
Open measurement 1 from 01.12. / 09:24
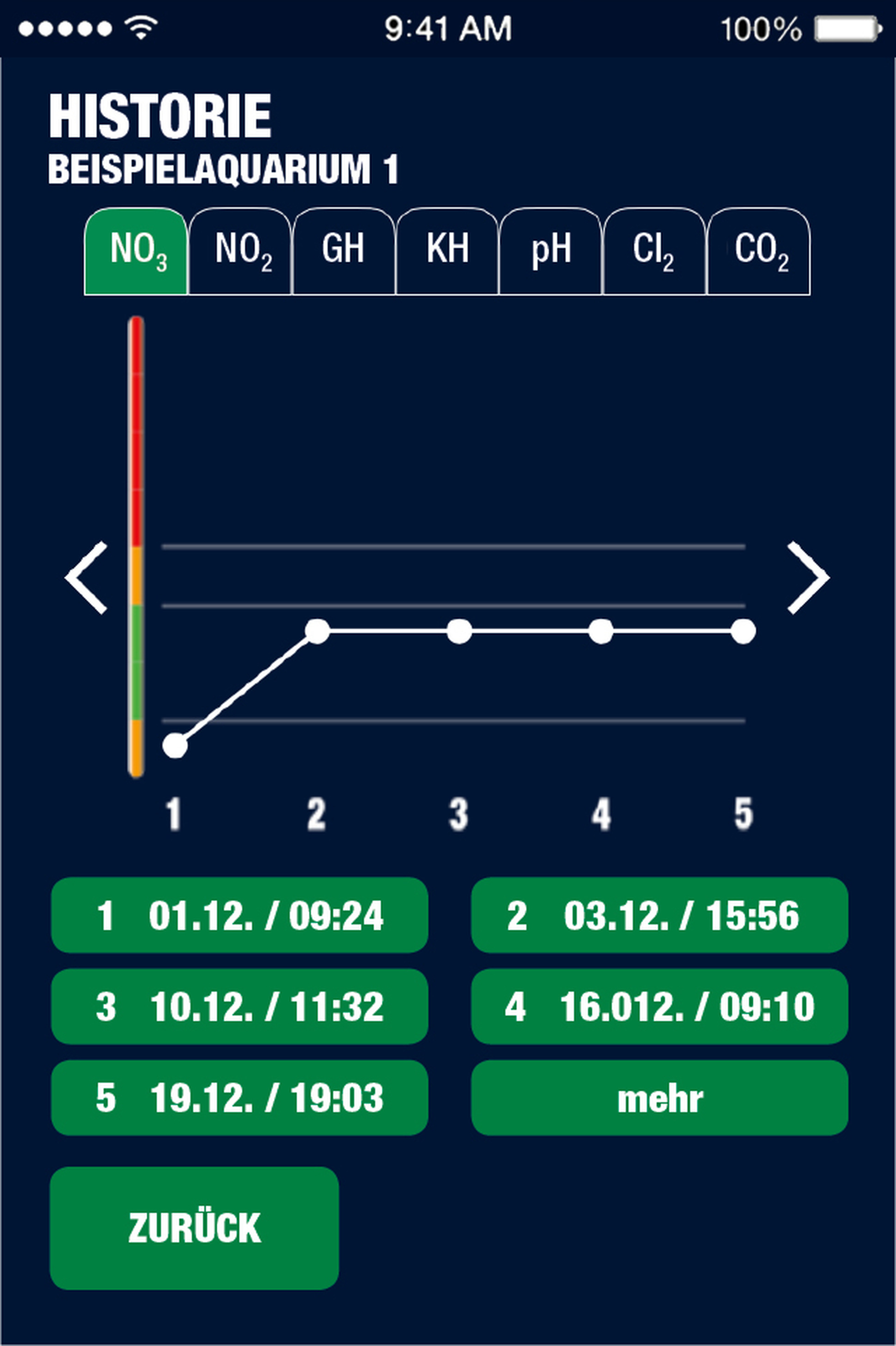[x=239, y=915]
